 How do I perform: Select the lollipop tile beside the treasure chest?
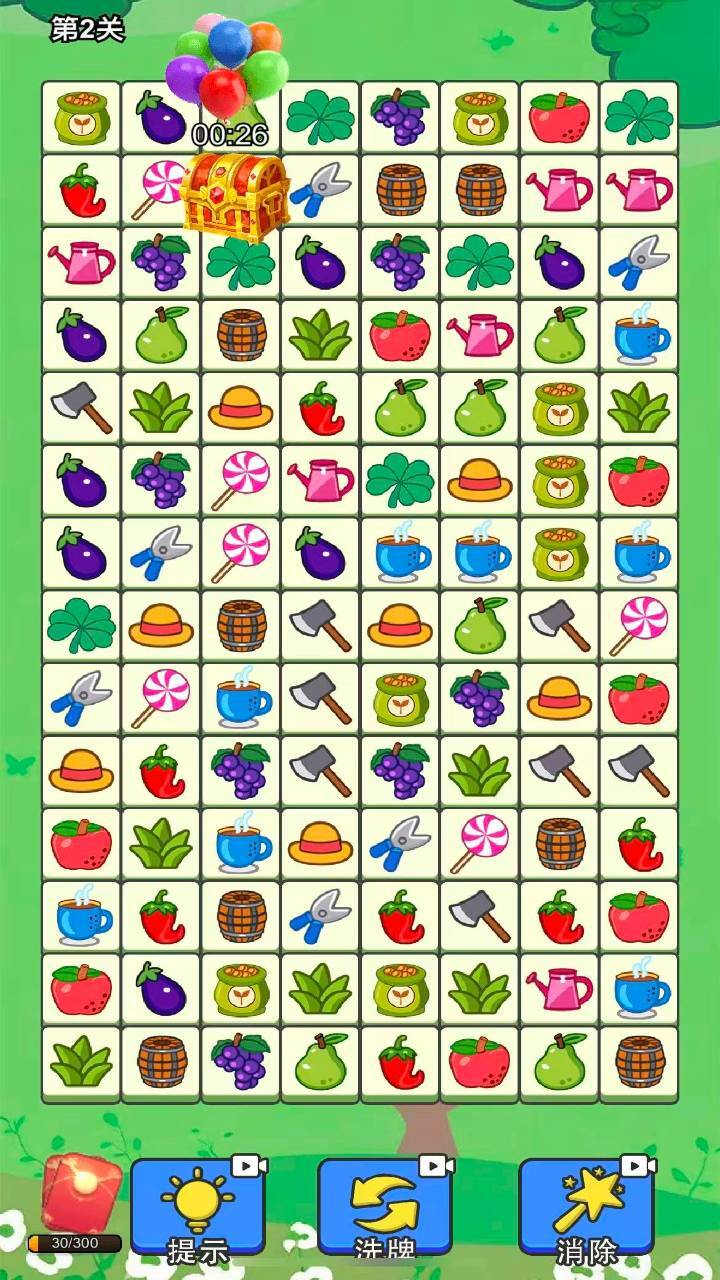153,190
